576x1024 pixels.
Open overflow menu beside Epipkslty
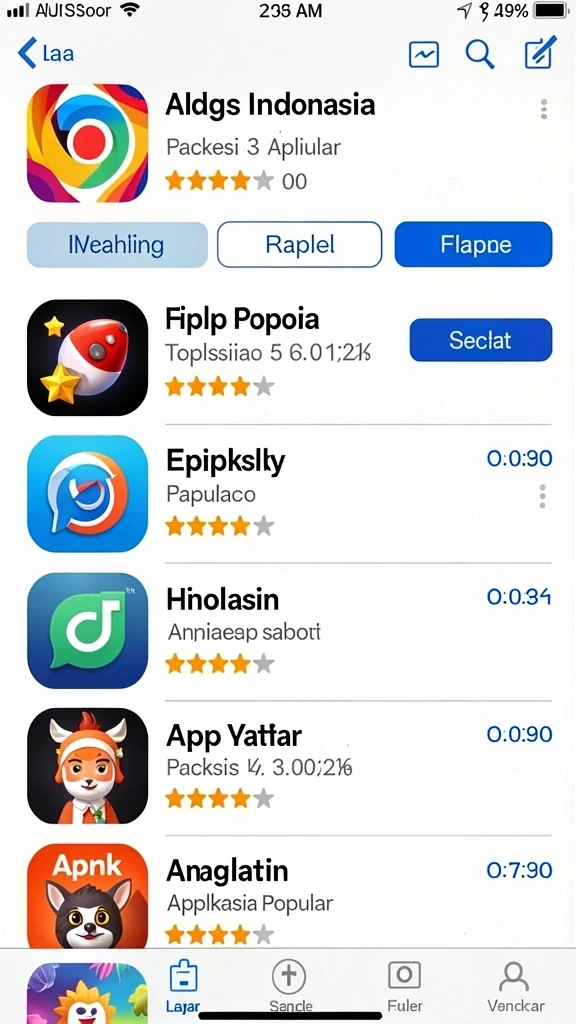click(543, 496)
